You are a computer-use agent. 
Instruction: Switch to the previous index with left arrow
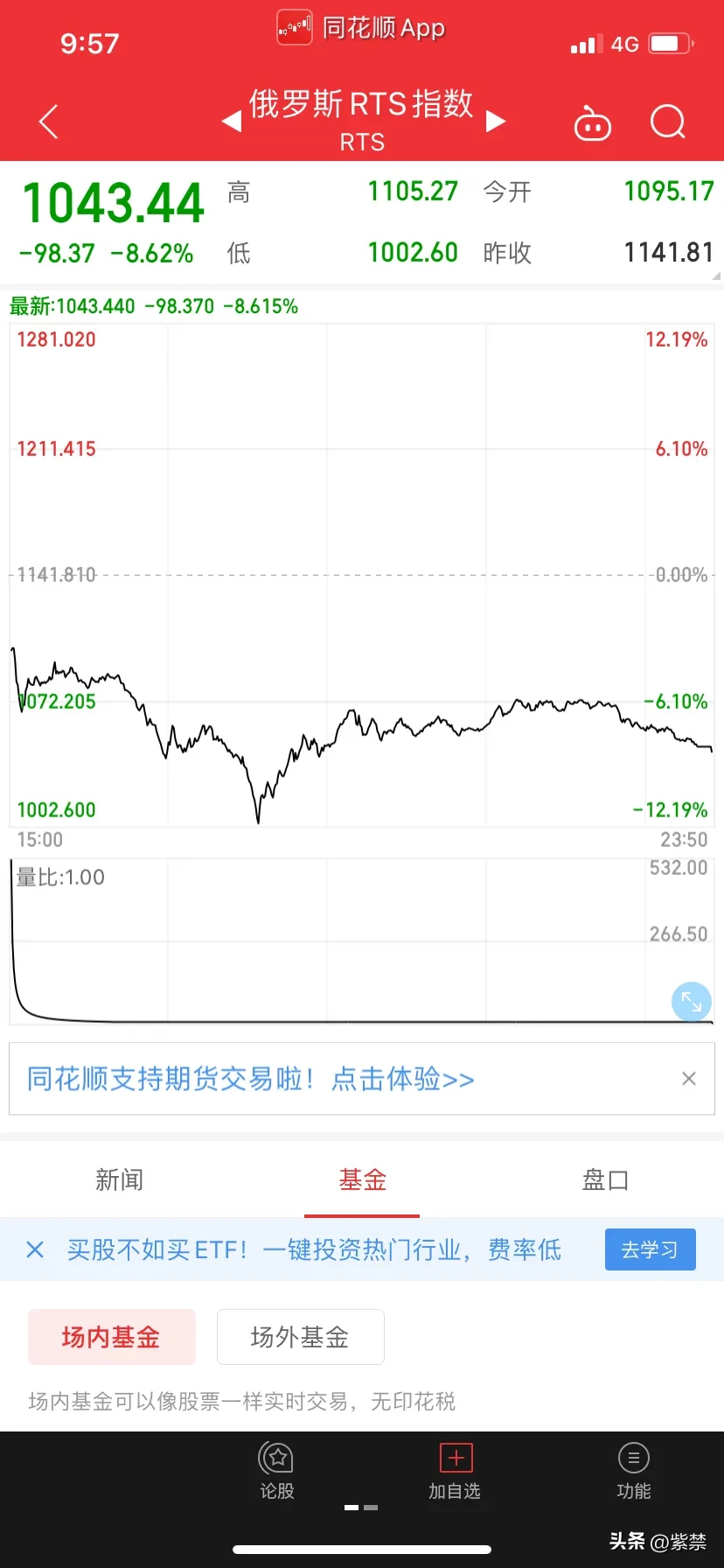(232, 121)
